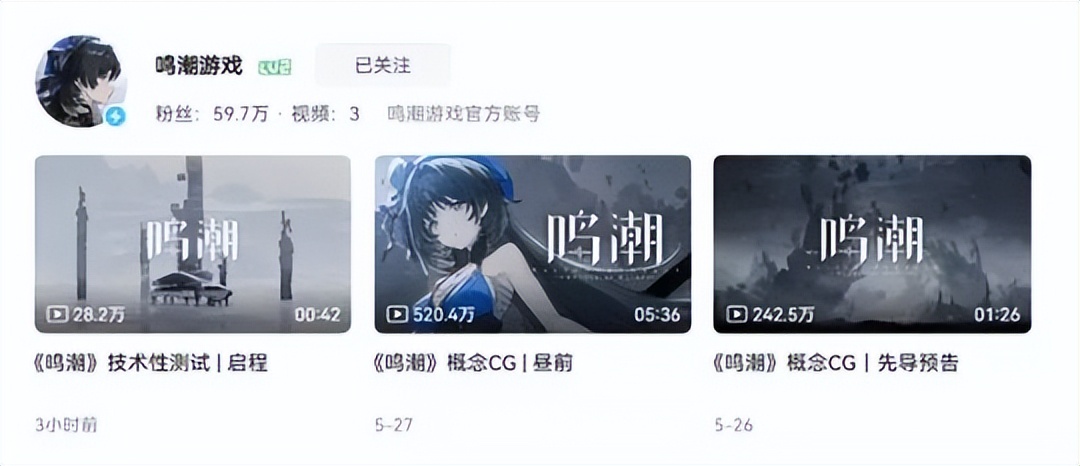Open the 鸣潮游戏 account name
The width and height of the screenshot is (1080, 466).
[199, 66]
